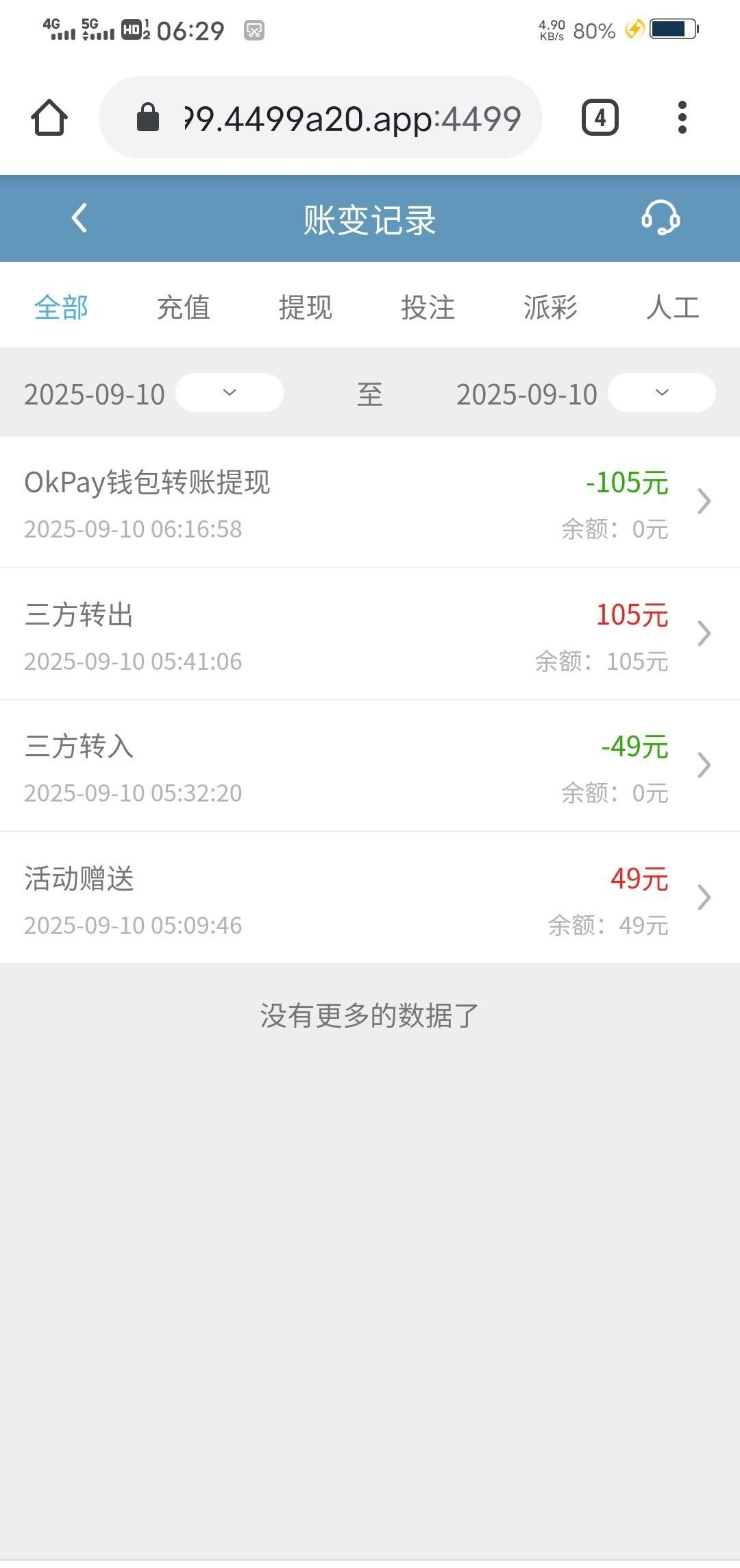Expand the start date dropdown
Screen dimensions: 740x1568
pyautogui.click(x=230, y=393)
